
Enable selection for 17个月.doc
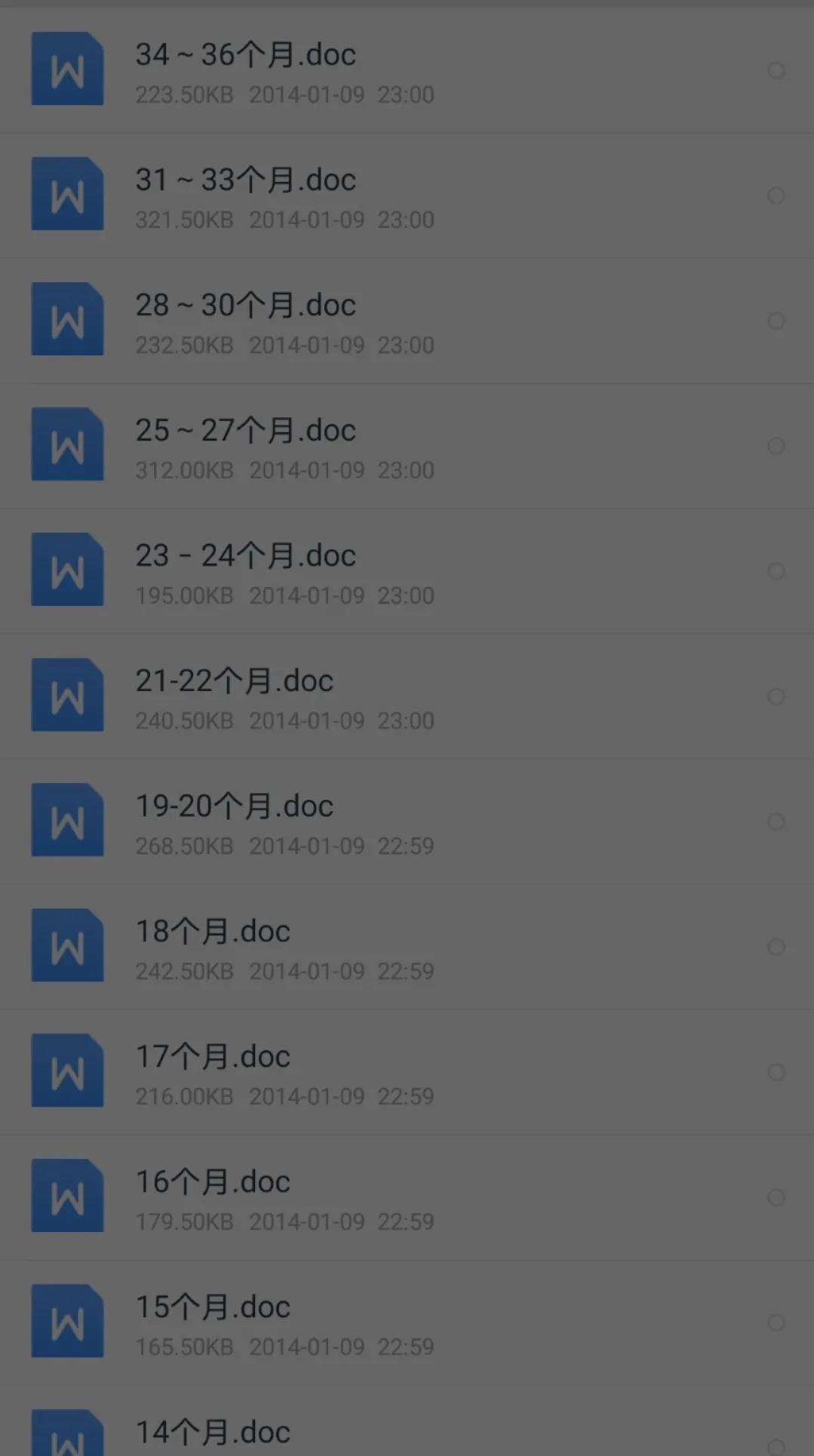776,1070
